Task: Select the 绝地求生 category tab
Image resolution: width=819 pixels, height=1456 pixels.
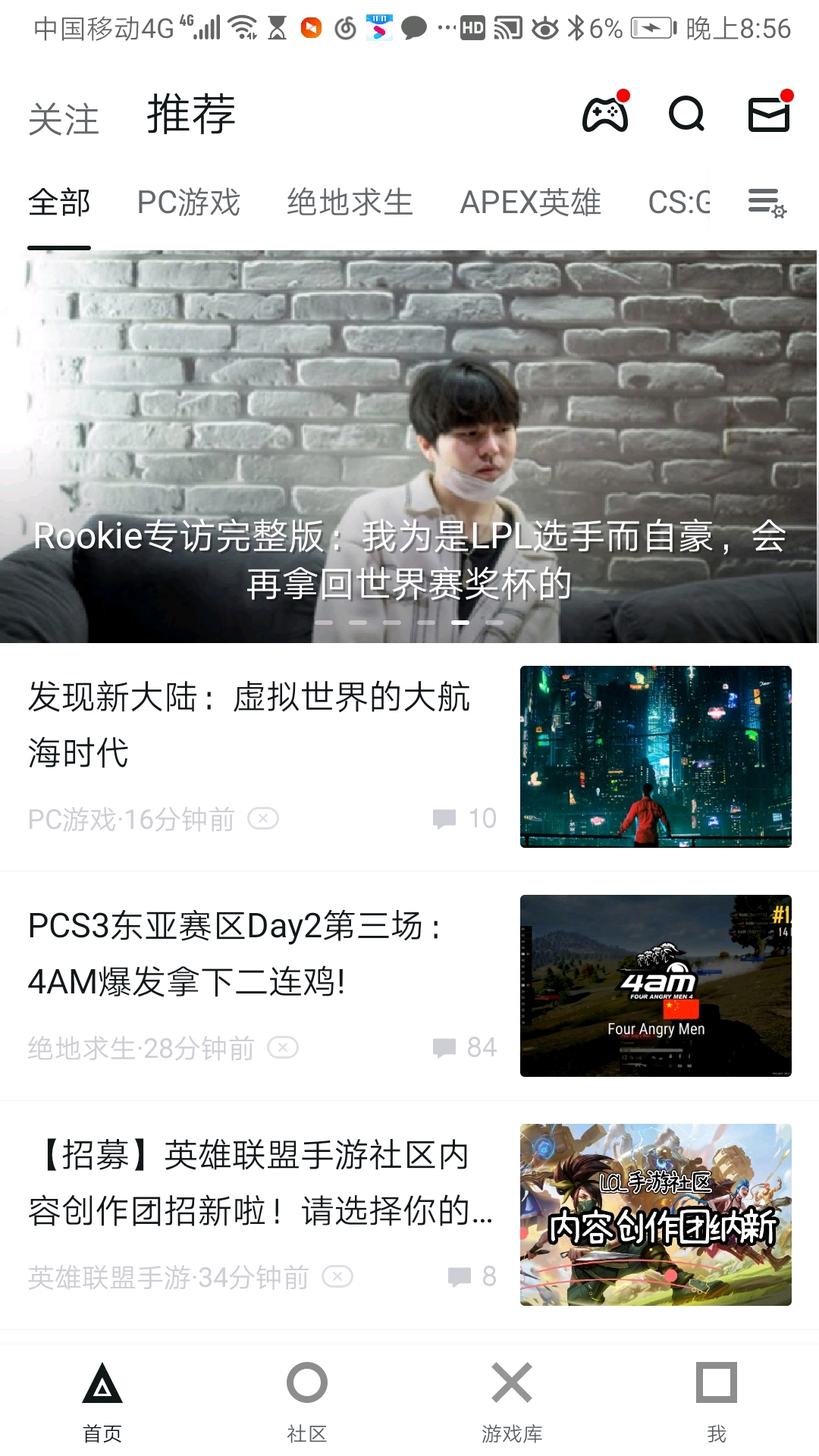Action: click(x=350, y=202)
